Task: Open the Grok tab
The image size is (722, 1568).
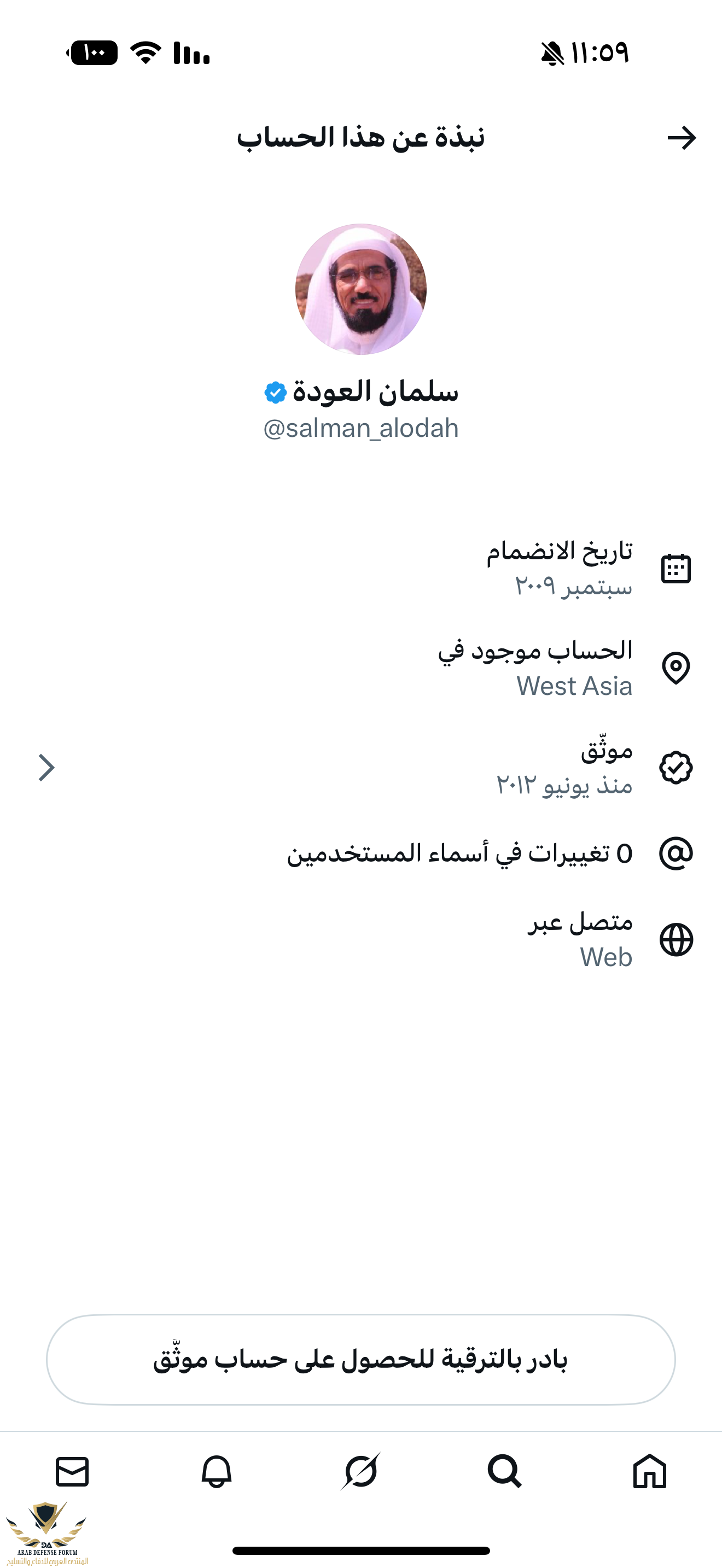Action: tap(361, 1471)
